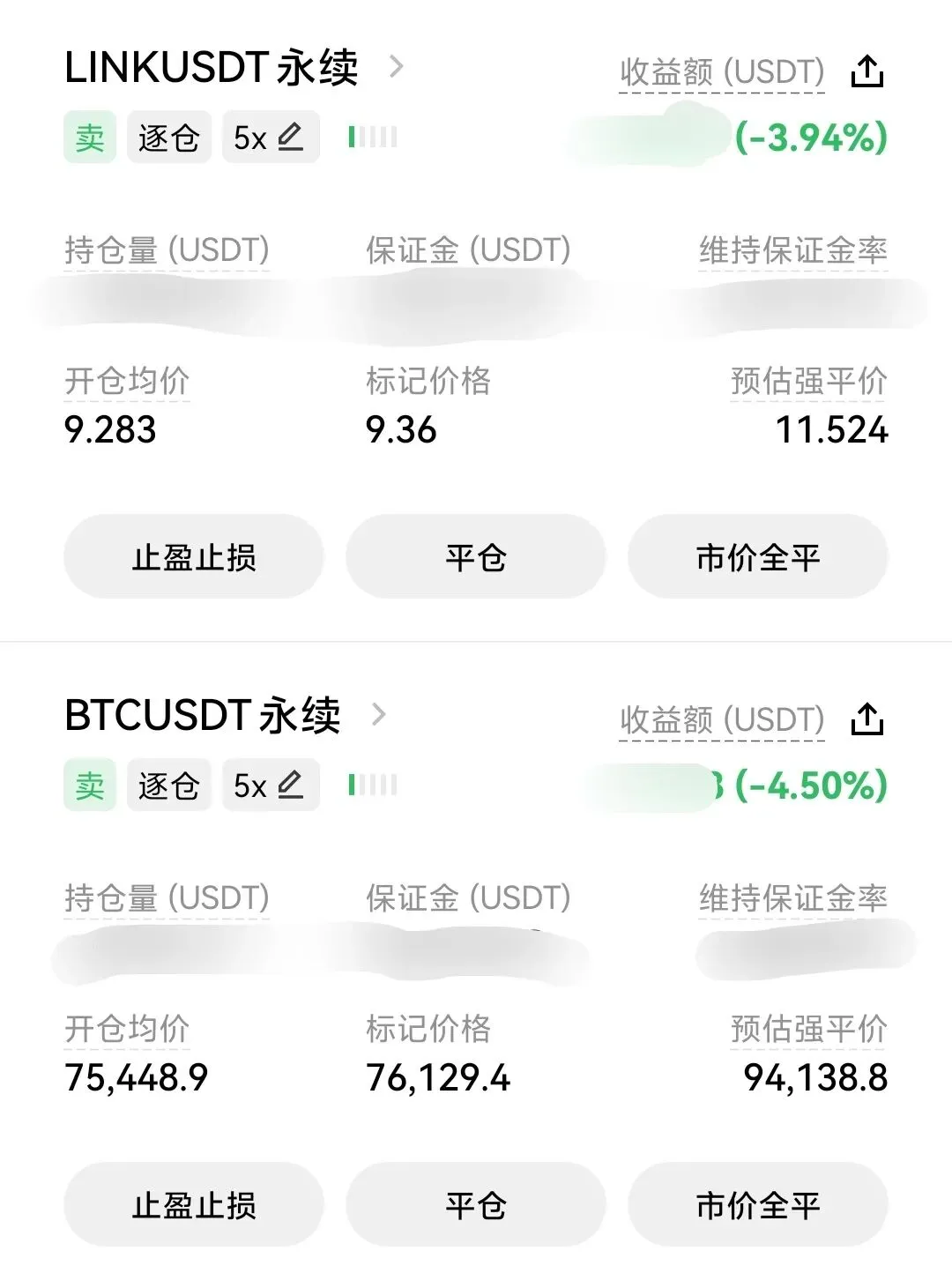Tap 平仓 on LINKUSDT position
Viewport: 952px width, 1288px height.
(475, 557)
